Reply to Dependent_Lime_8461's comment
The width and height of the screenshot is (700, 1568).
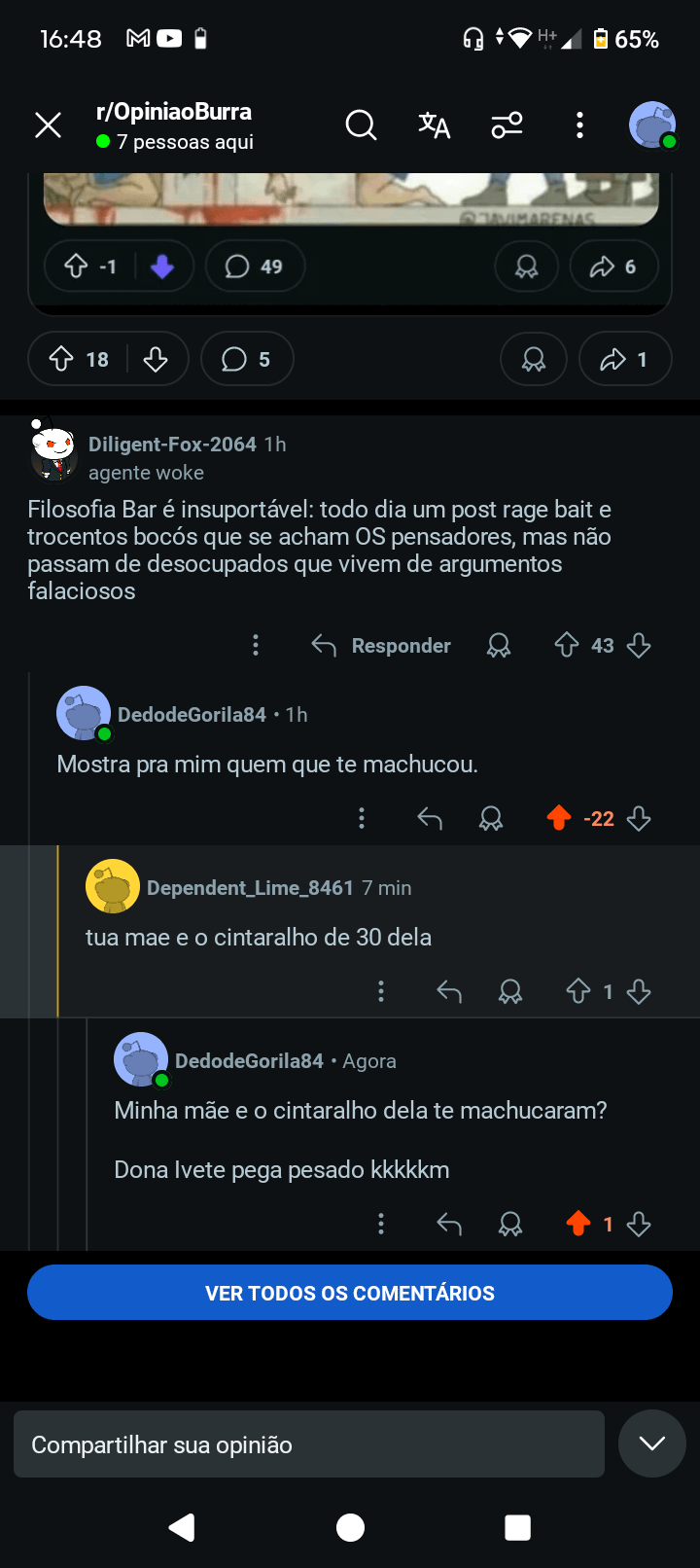[449, 992]
